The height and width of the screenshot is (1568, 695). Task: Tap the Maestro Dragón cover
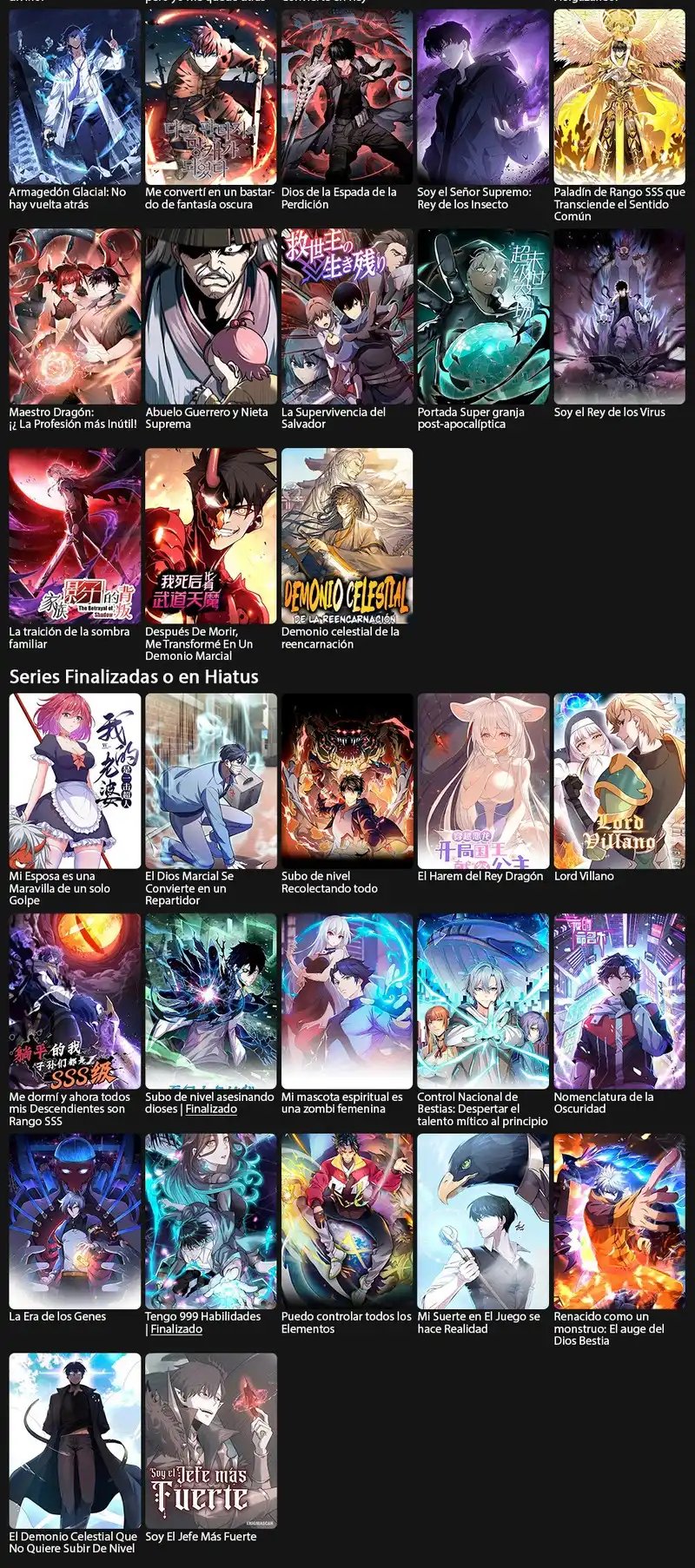point(75,316)
